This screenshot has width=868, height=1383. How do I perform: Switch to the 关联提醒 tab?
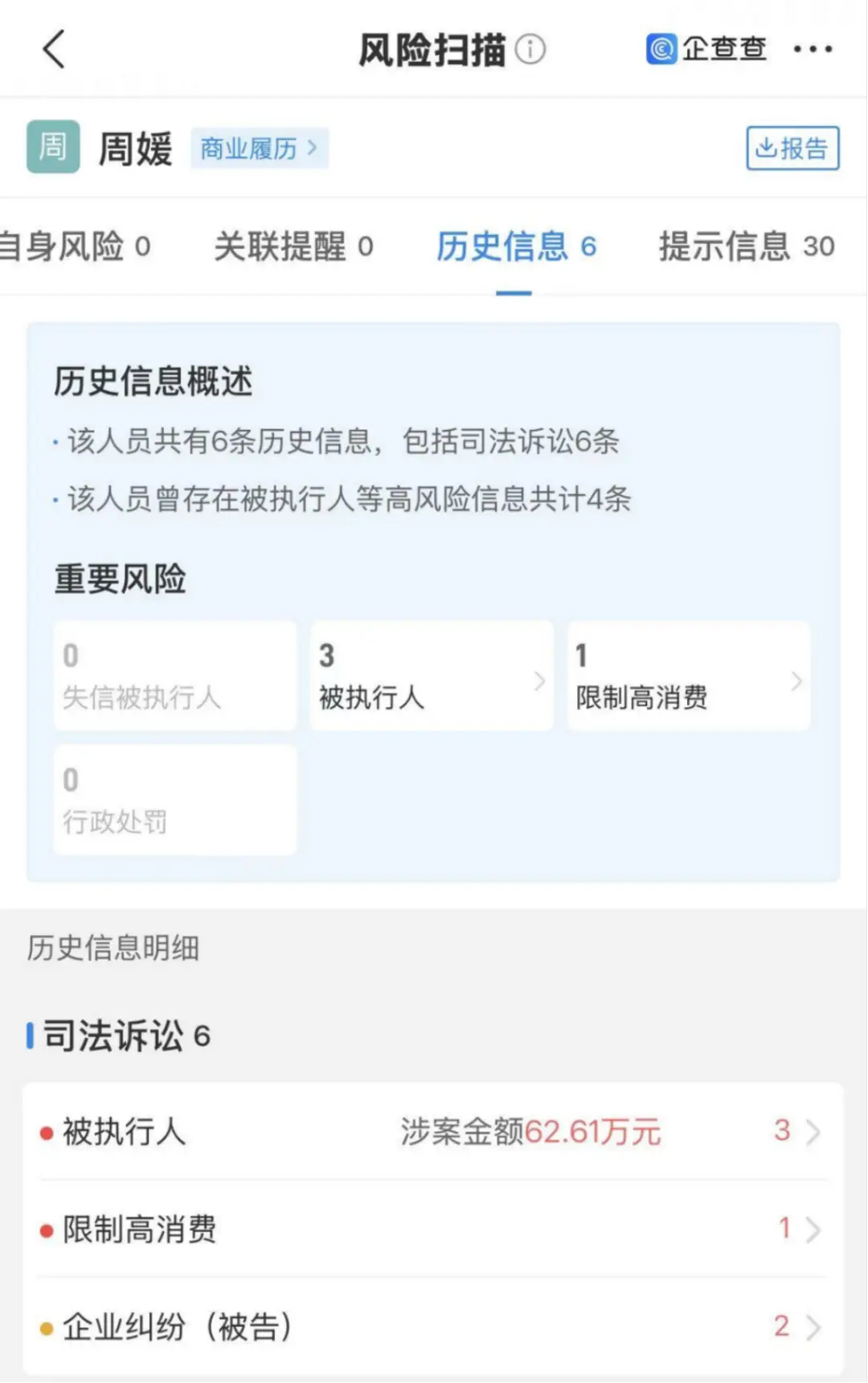pyautogui.click(x=293, y=248)
